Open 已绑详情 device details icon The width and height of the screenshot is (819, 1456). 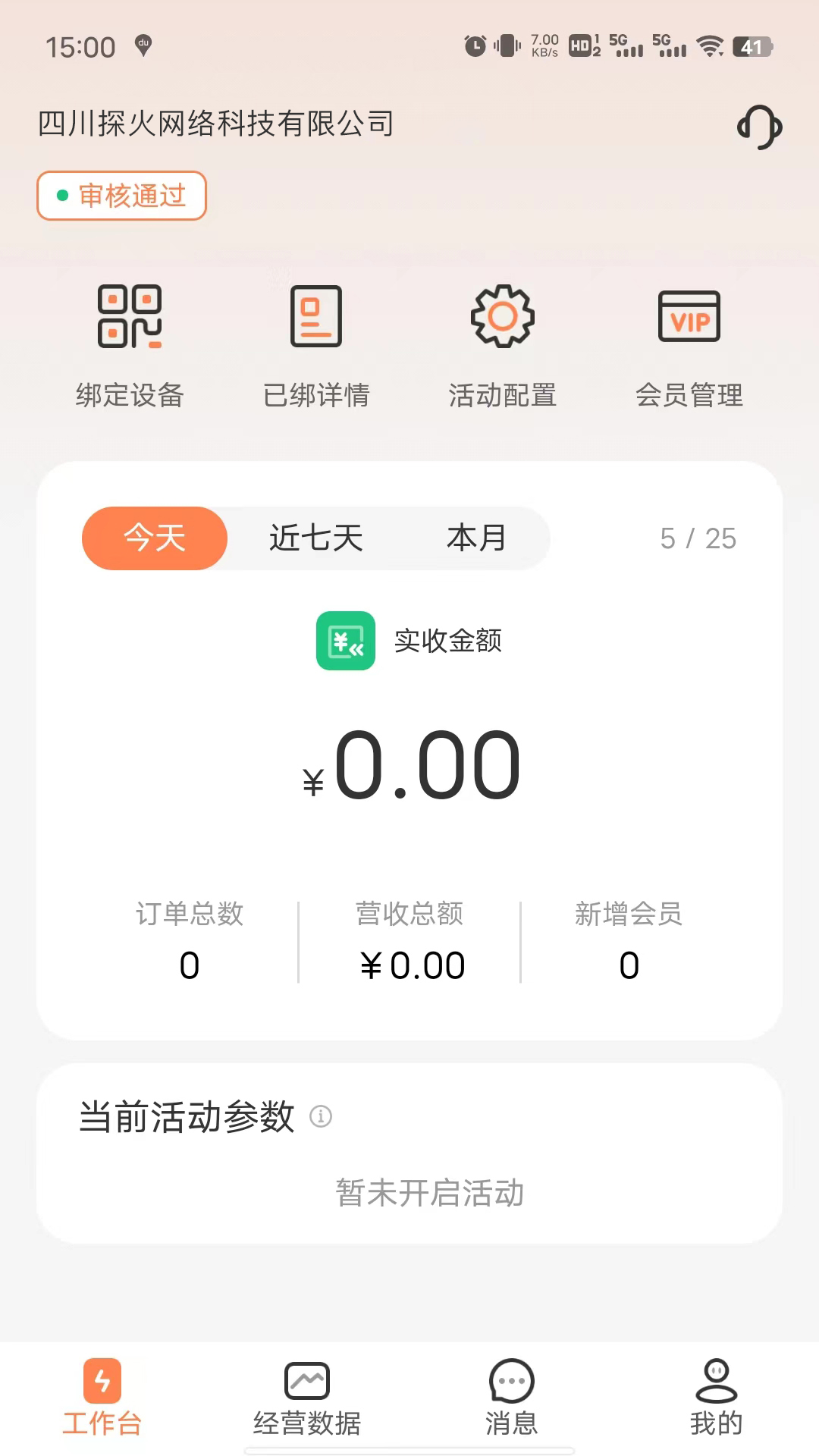tap(316, 316)
